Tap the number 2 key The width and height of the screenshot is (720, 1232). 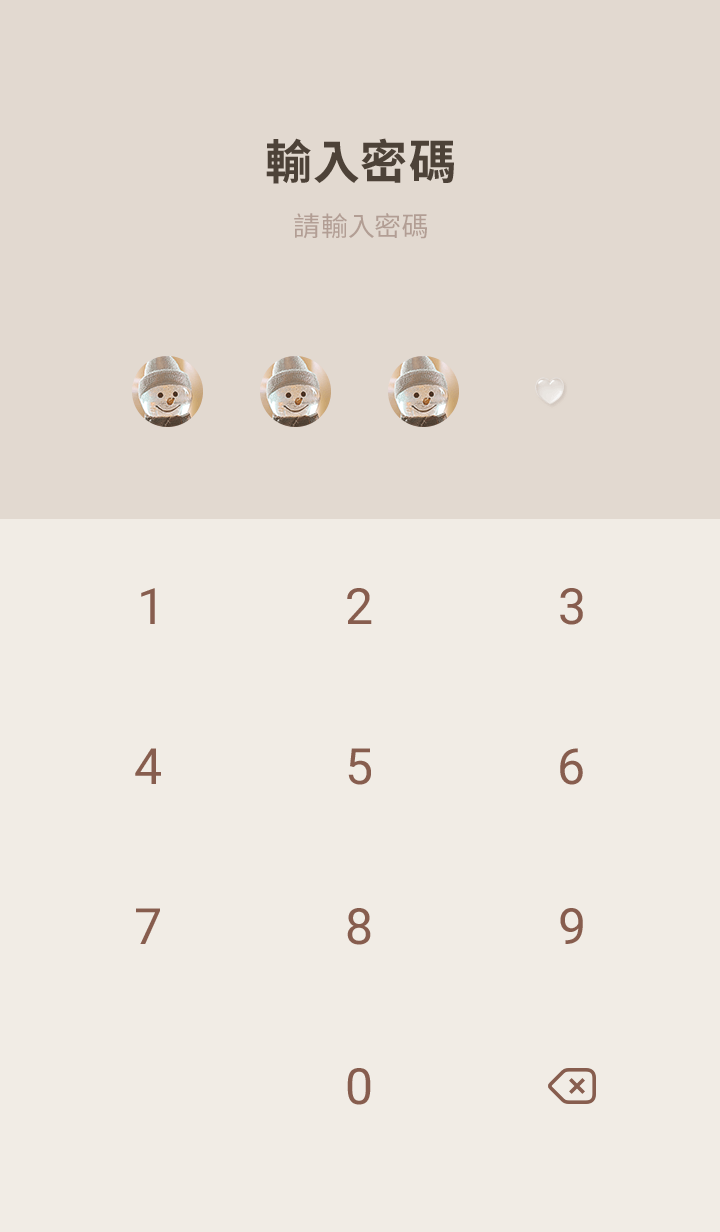point(359,607)
